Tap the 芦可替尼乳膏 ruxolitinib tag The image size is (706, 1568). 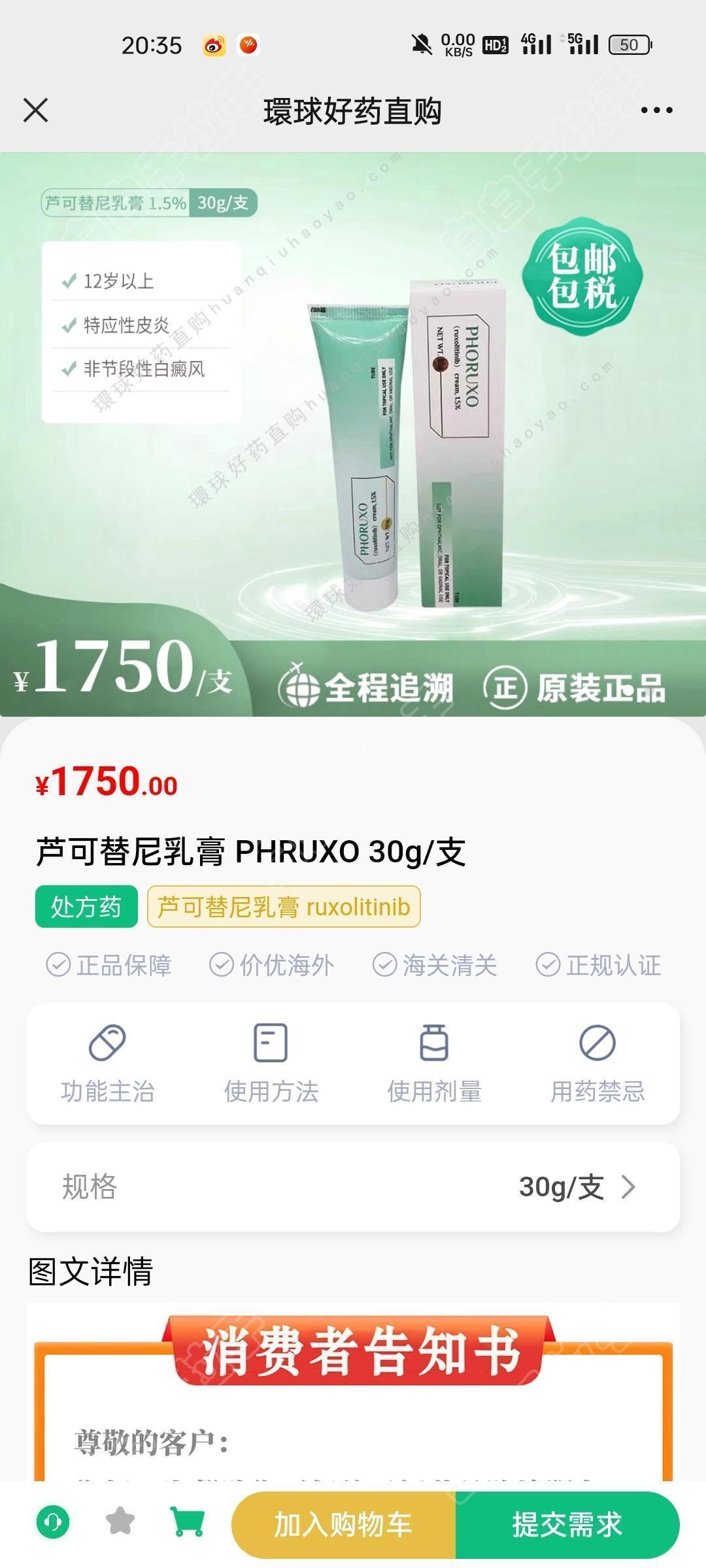pos(284,907)
